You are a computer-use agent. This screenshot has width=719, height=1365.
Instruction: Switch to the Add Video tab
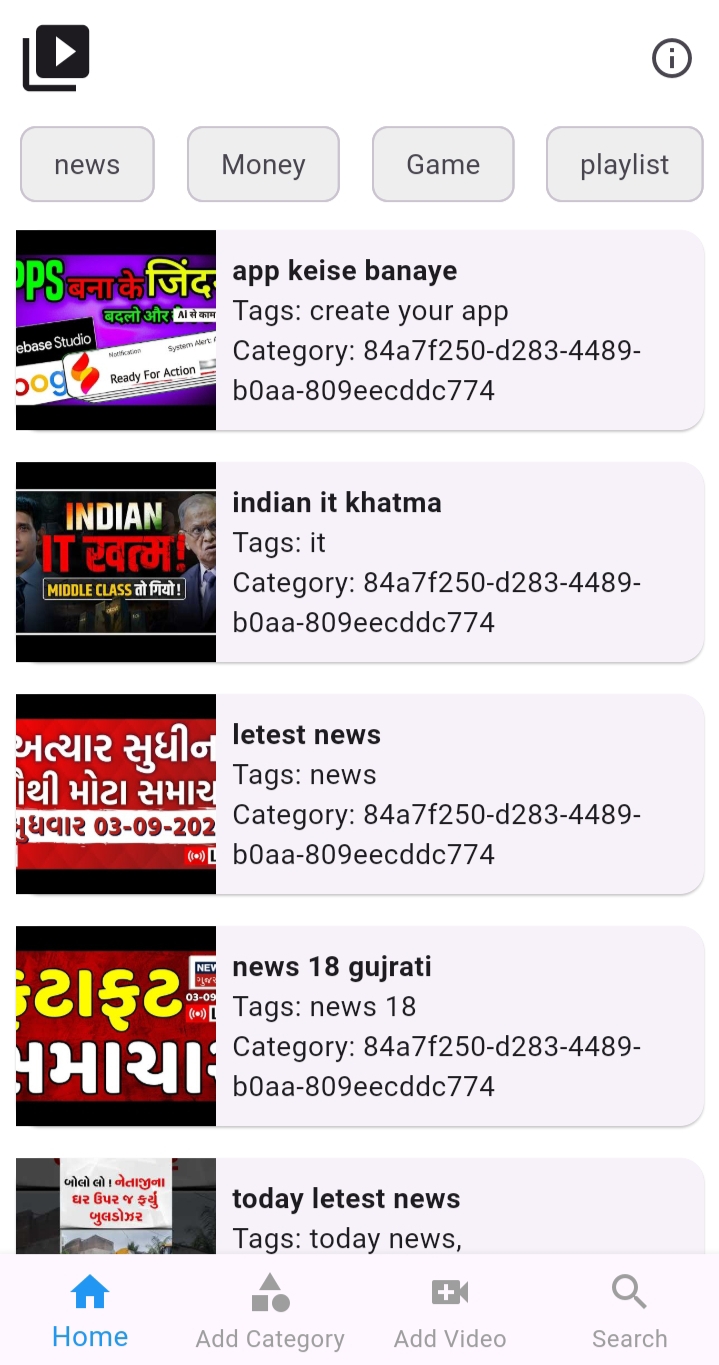click(x=450, y=1312)
